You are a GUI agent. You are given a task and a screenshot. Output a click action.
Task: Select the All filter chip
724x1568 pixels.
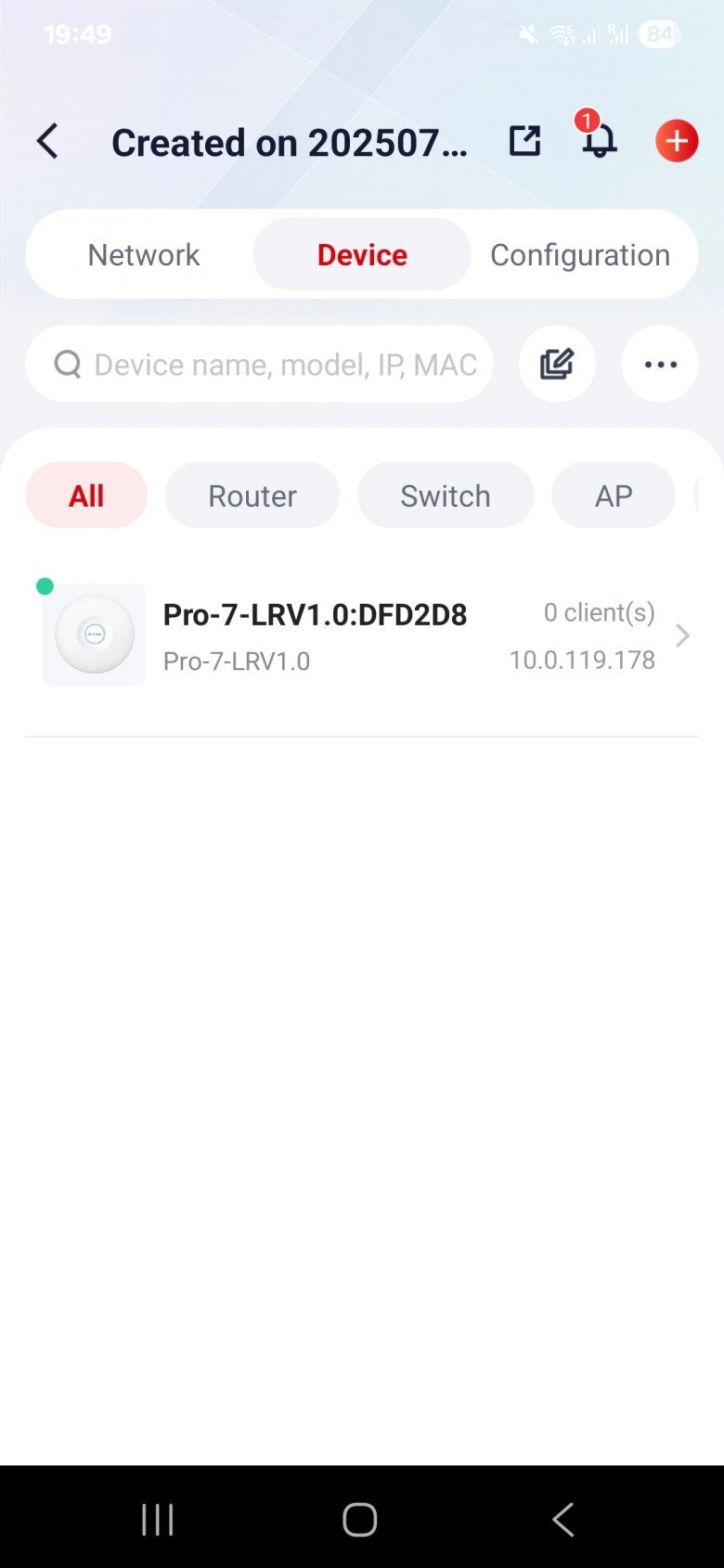pos(86,495)
